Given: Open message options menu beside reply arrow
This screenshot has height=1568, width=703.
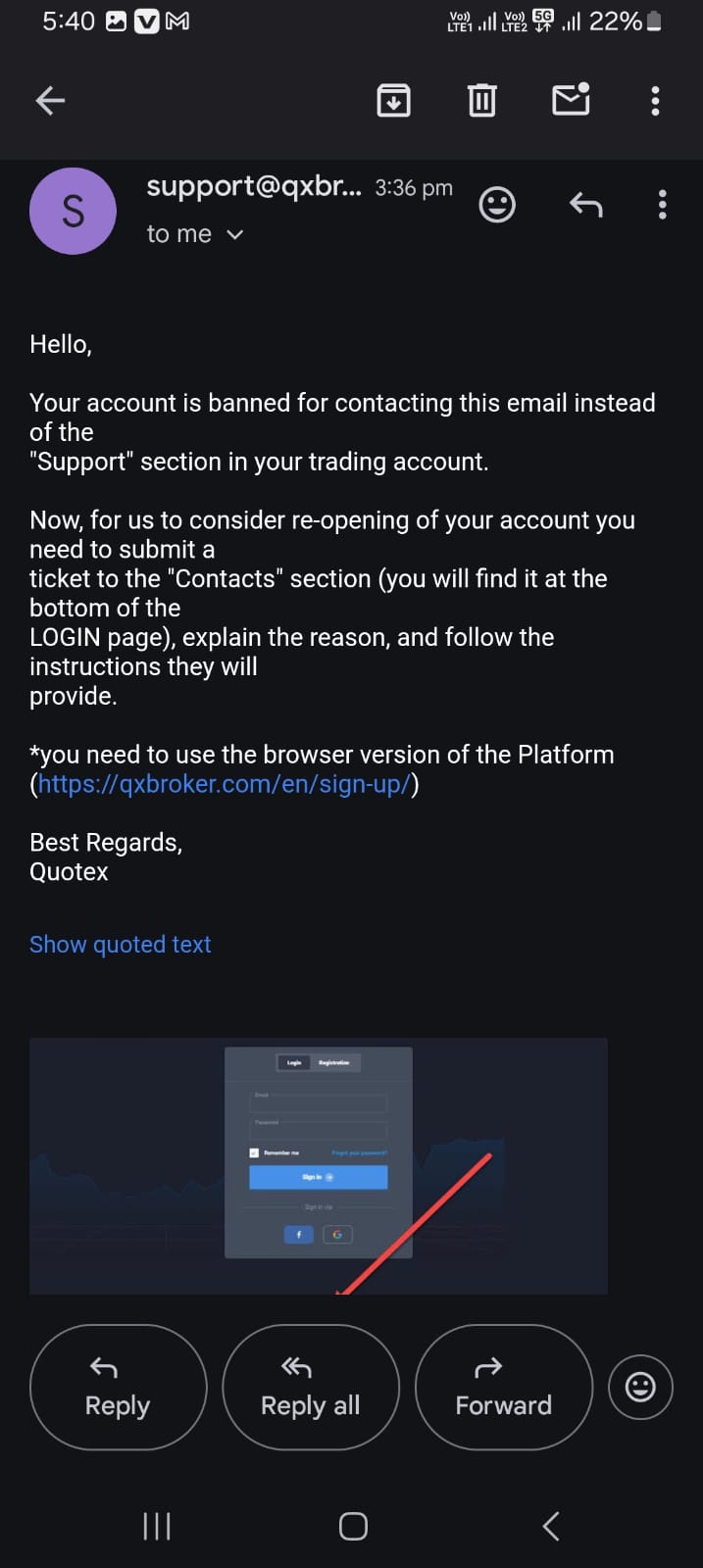Looking at the screenshot, I should 663,205.
